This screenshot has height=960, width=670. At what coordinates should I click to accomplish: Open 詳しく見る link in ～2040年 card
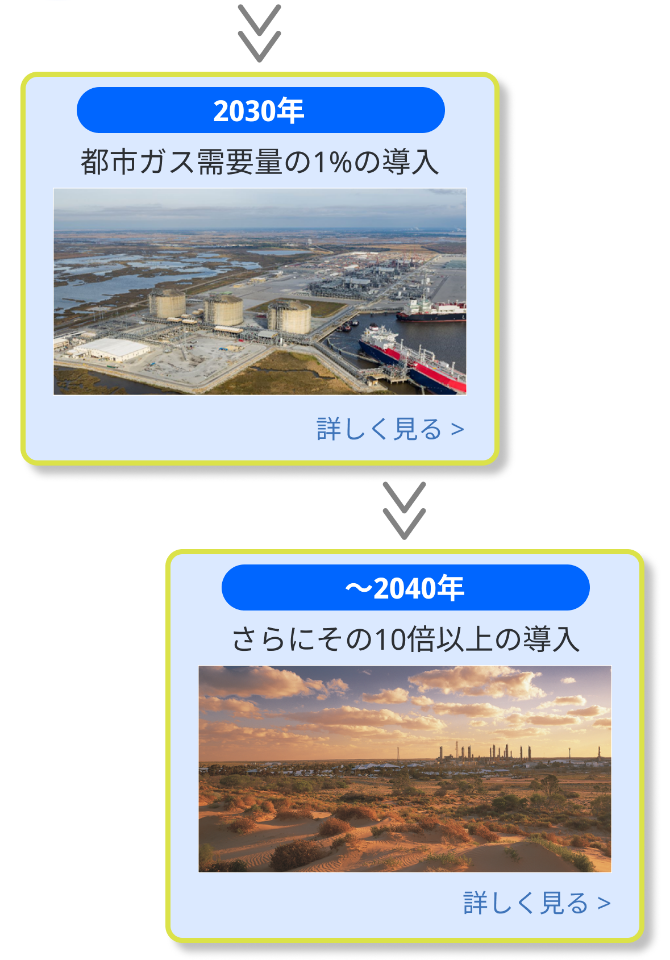pos(536,903)
